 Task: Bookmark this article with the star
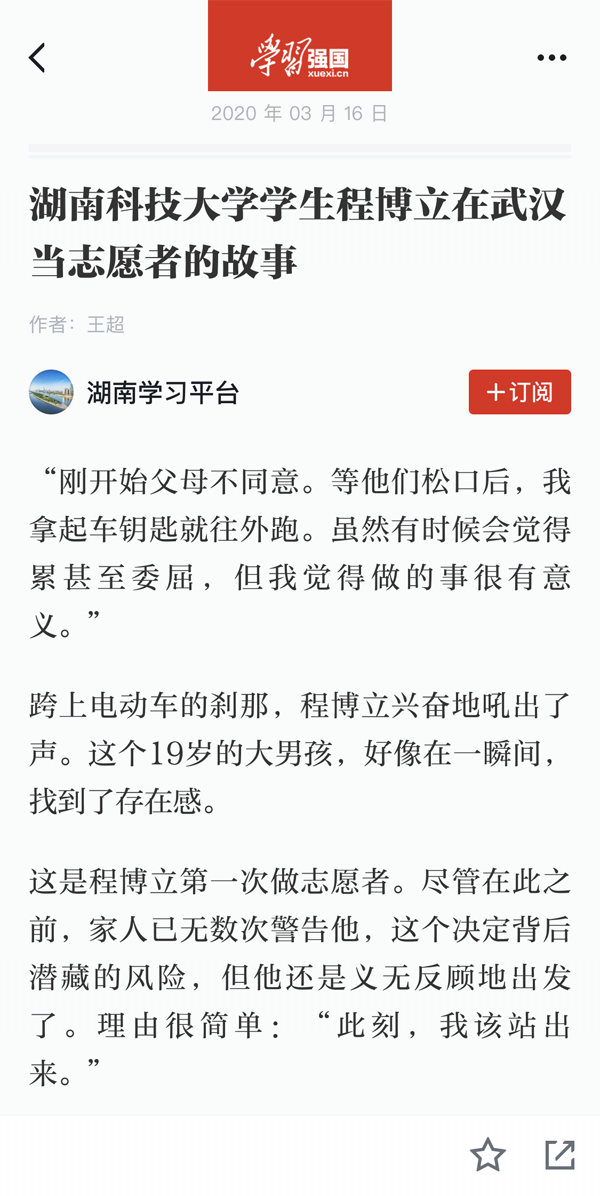point(488,1155)
